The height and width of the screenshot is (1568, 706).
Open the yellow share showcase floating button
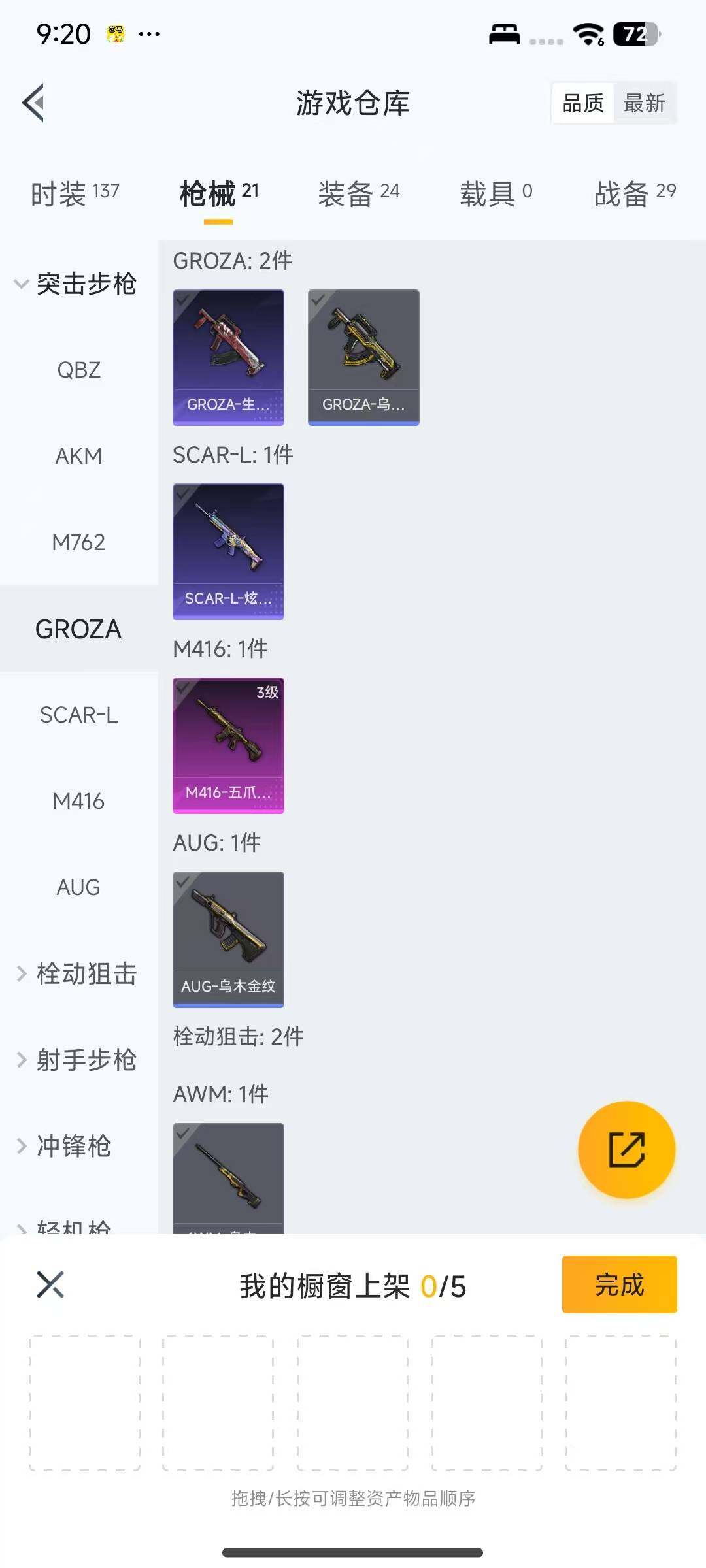coord(626,1150)
